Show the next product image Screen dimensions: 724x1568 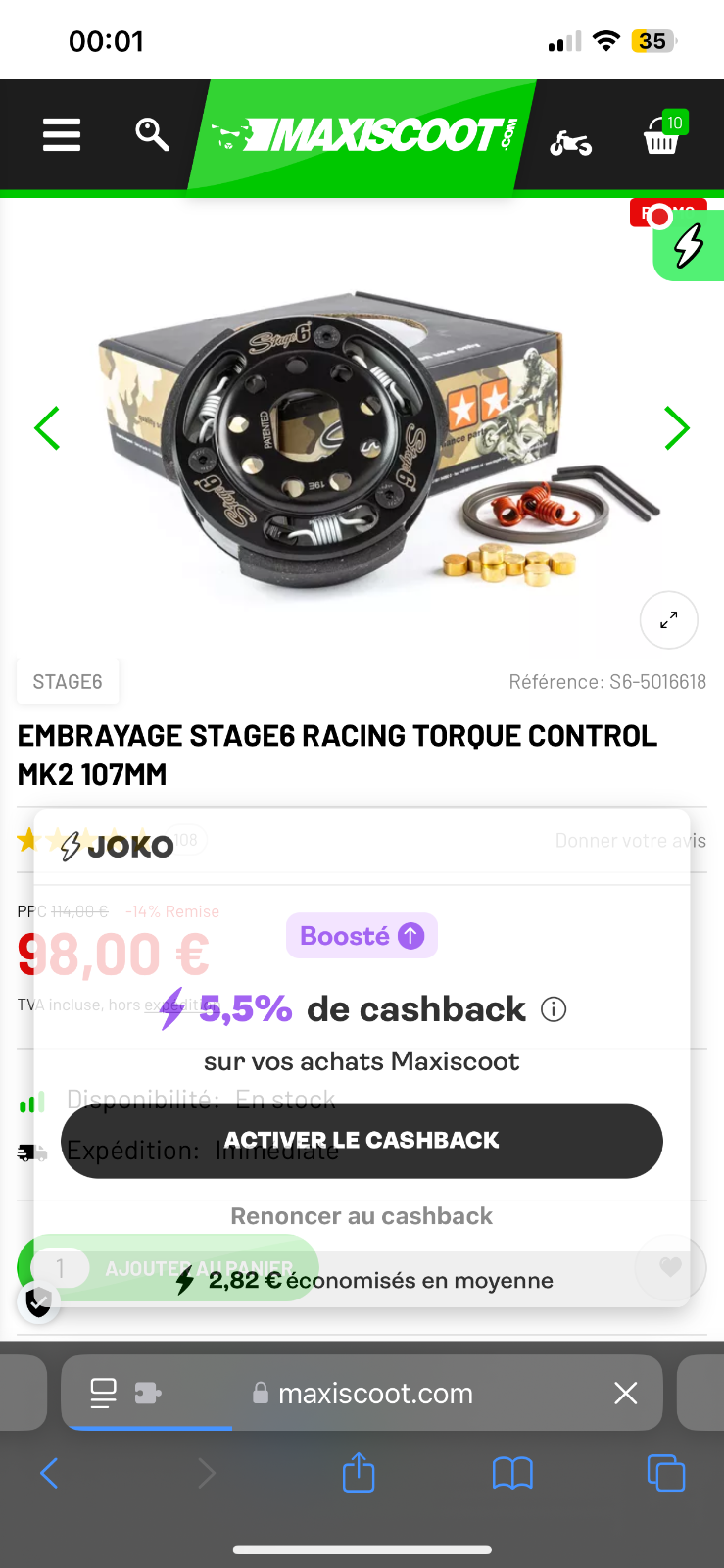tap(676, 428)
